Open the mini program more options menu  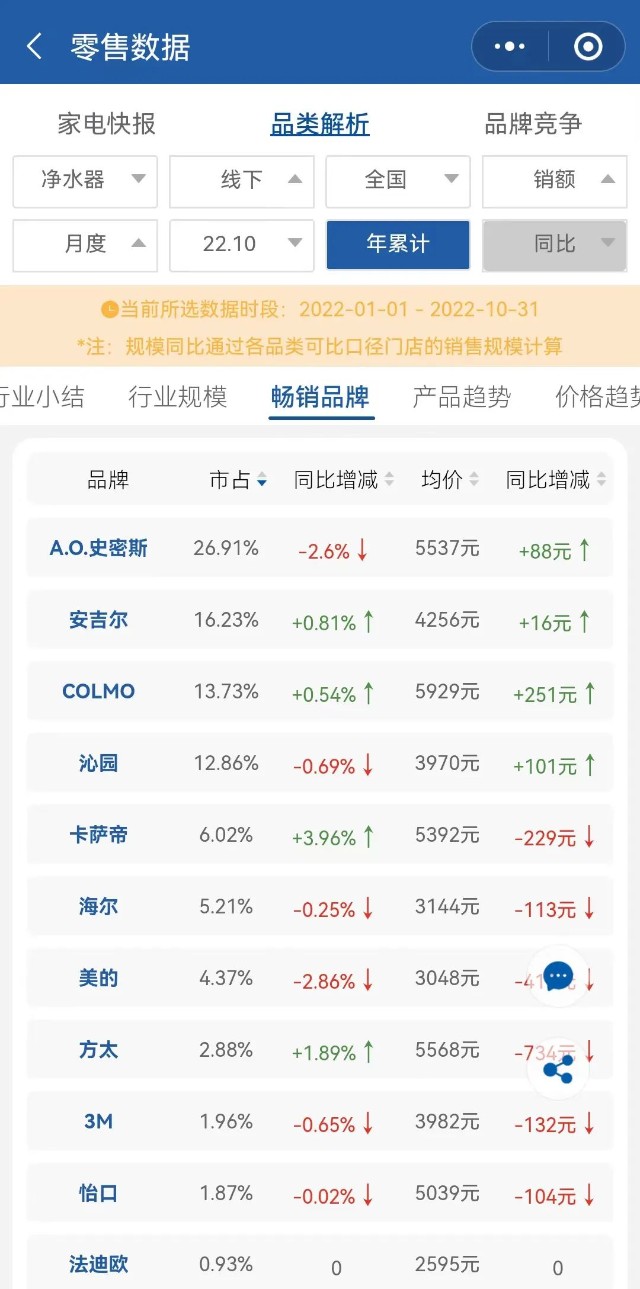(510, 46)
